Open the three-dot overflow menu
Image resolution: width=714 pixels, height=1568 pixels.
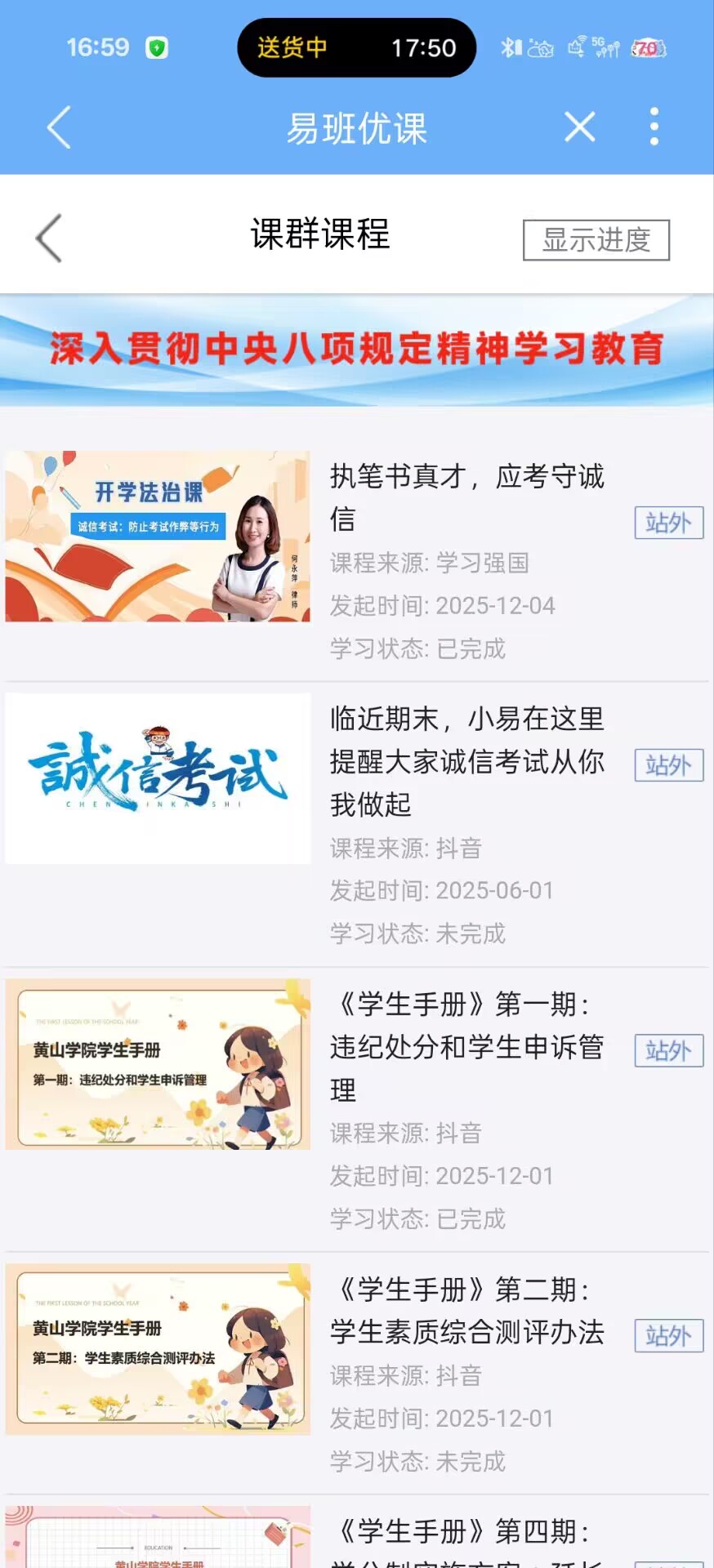click(x=654, y=127)
